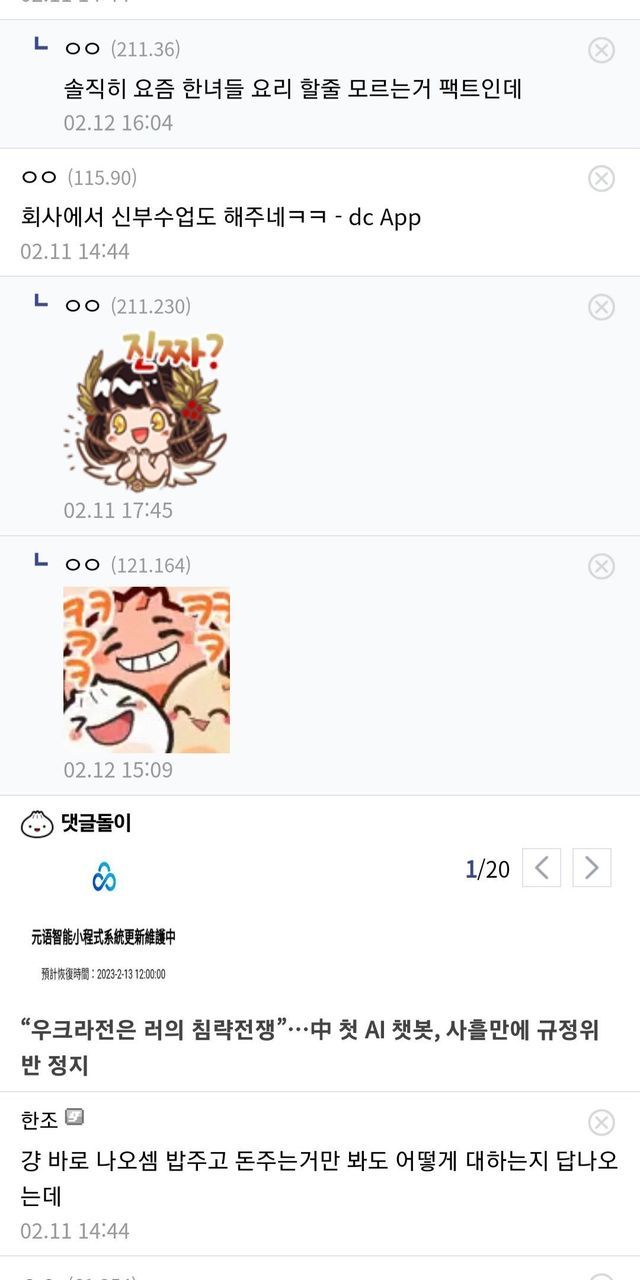
Task: Tap the X icon on the 211.36 reply
Action: [x=601, y=50]
